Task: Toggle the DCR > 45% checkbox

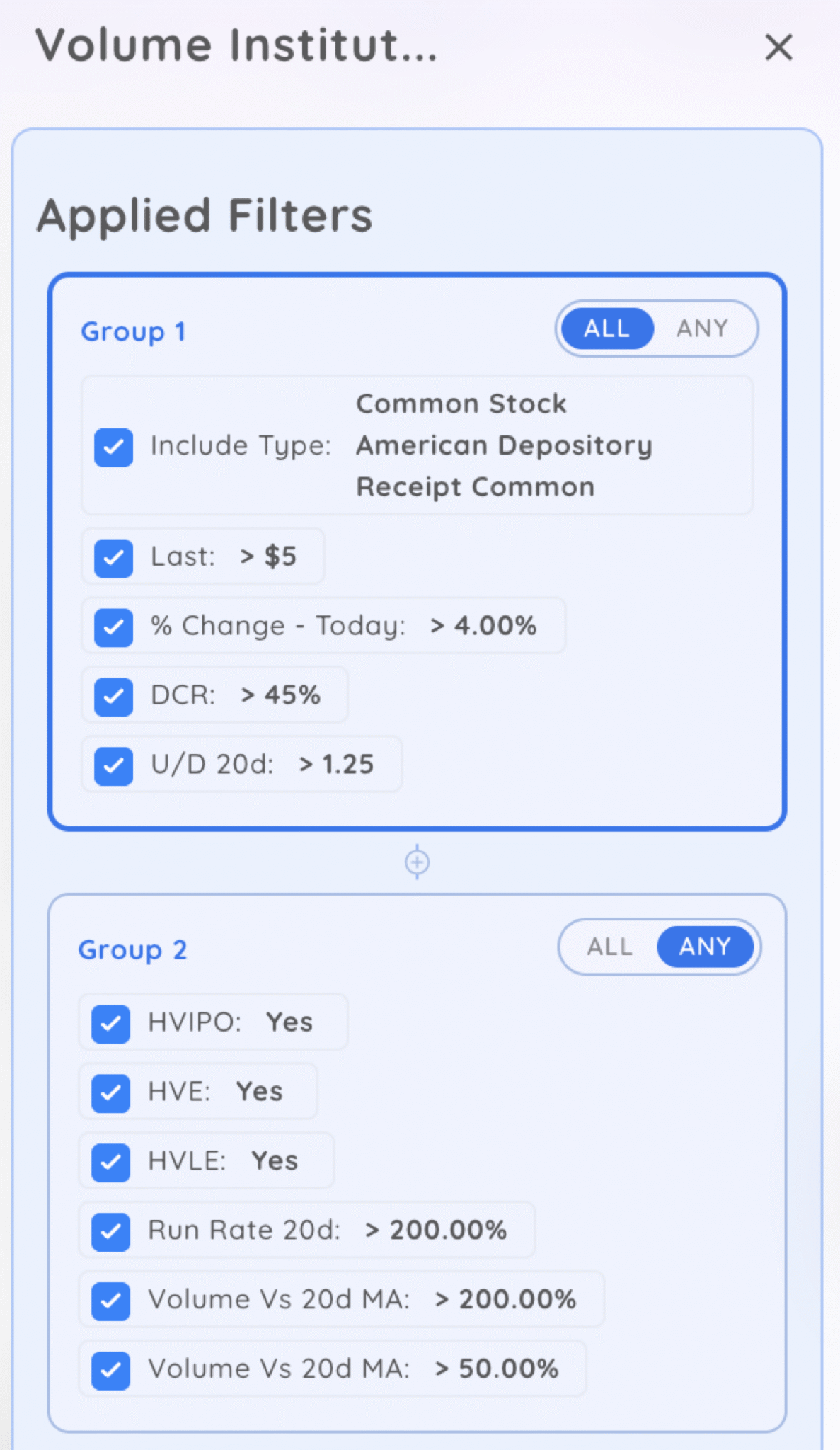Action: coord(112,696)
